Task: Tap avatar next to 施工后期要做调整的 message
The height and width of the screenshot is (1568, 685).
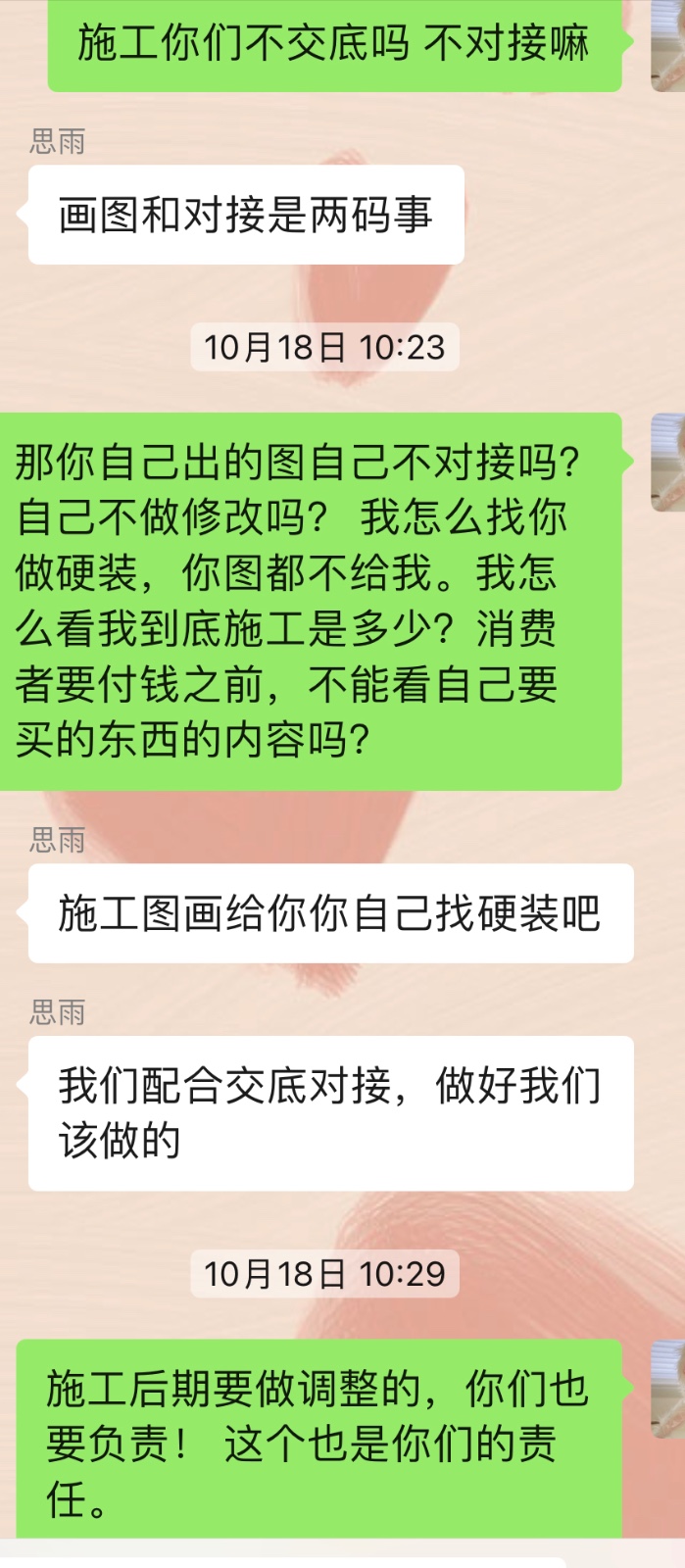Action: (x=669, y=1389)
